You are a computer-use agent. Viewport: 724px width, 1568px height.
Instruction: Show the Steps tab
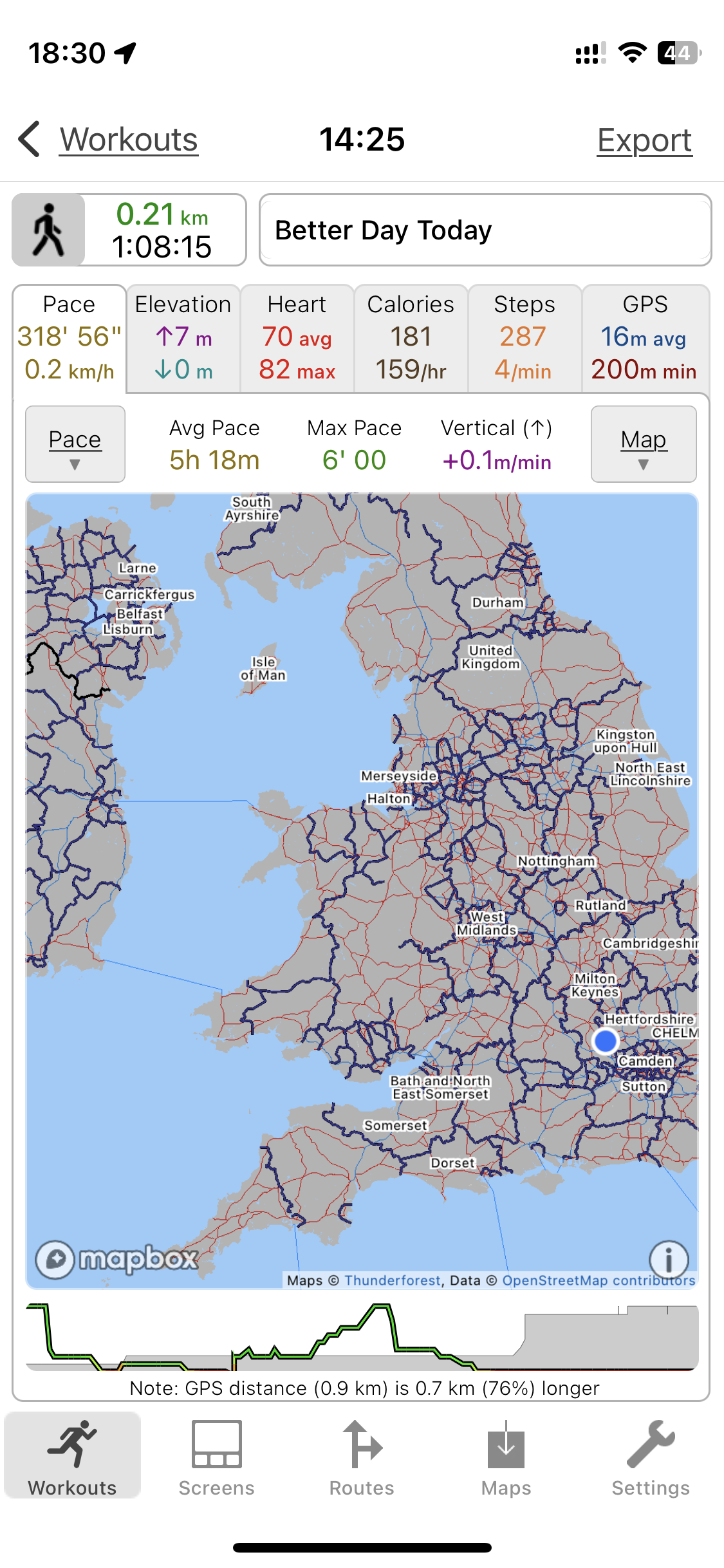(524, 337)
